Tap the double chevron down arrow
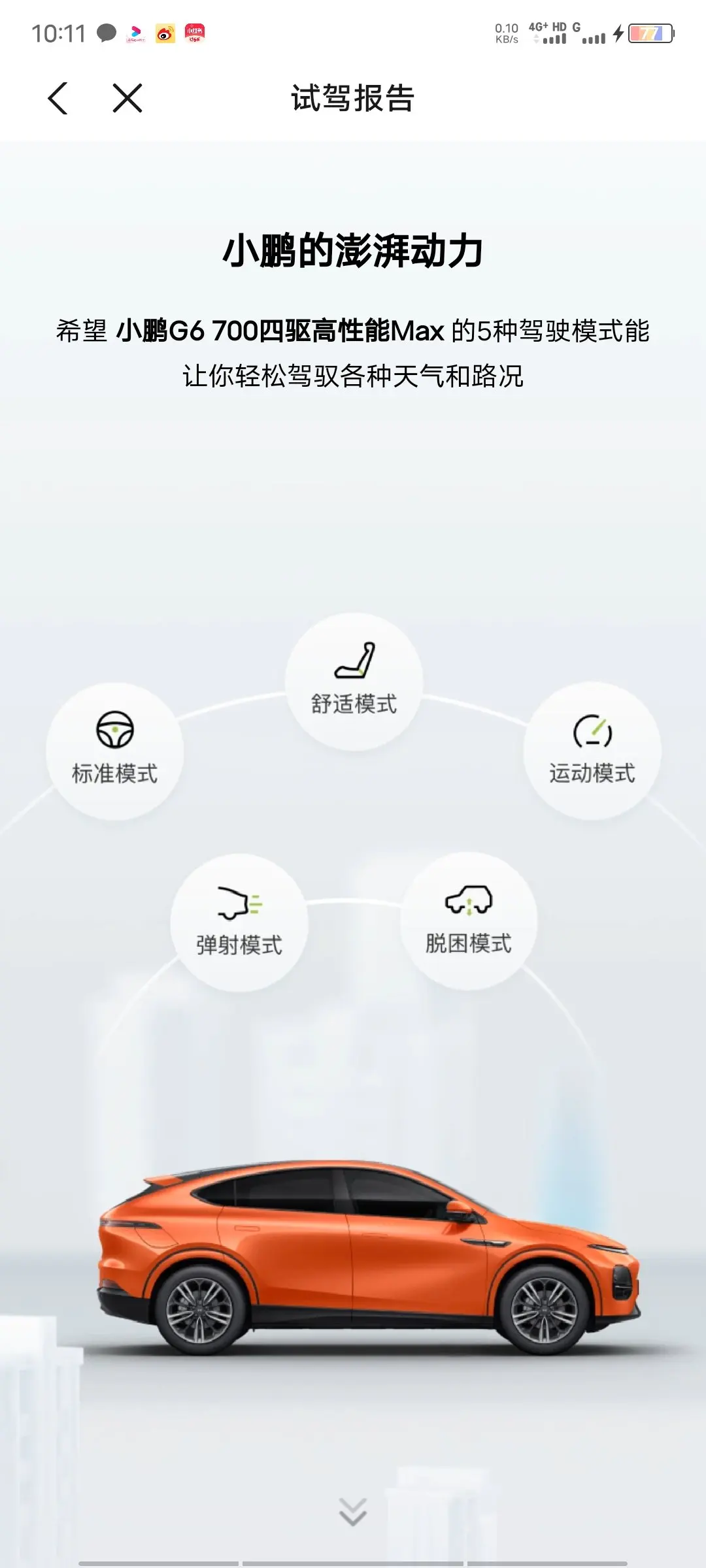Viewport: 706px width, 1568px height. click(353, 1512)
